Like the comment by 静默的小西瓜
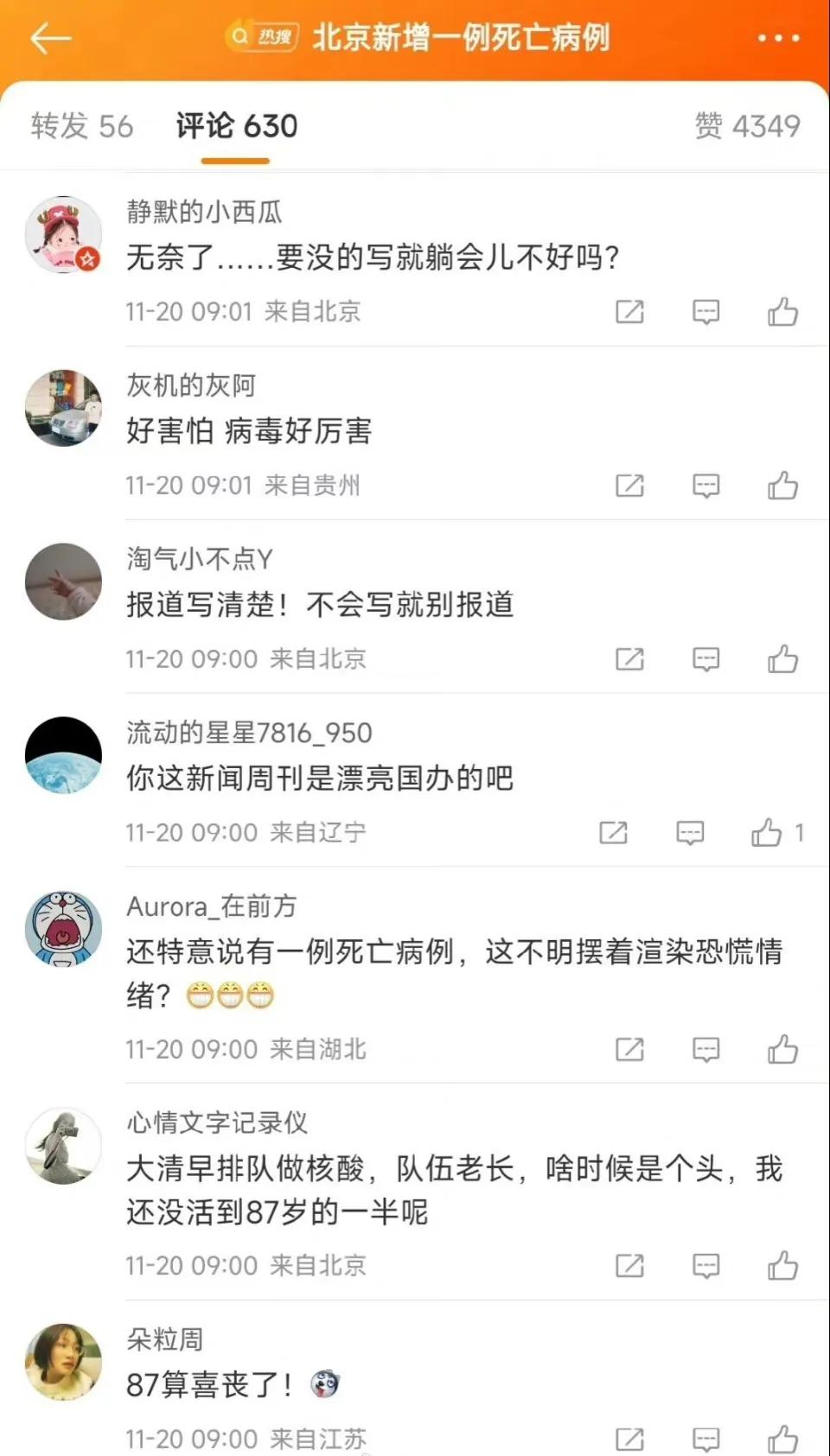The image size is (830, 1456). pos(782,311)
